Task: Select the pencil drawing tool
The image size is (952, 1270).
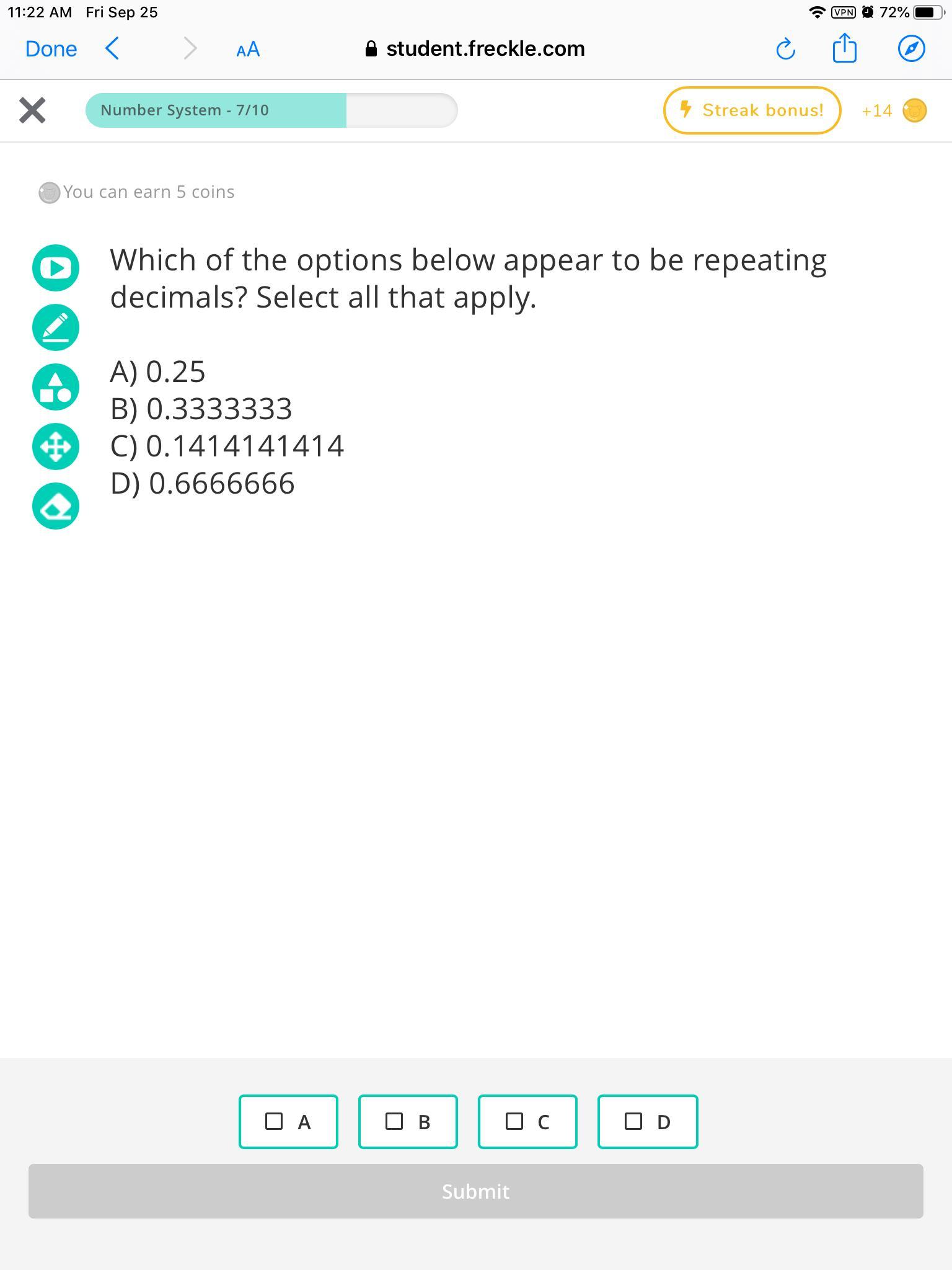Action: pyautogui.click(x=56, y=327)
